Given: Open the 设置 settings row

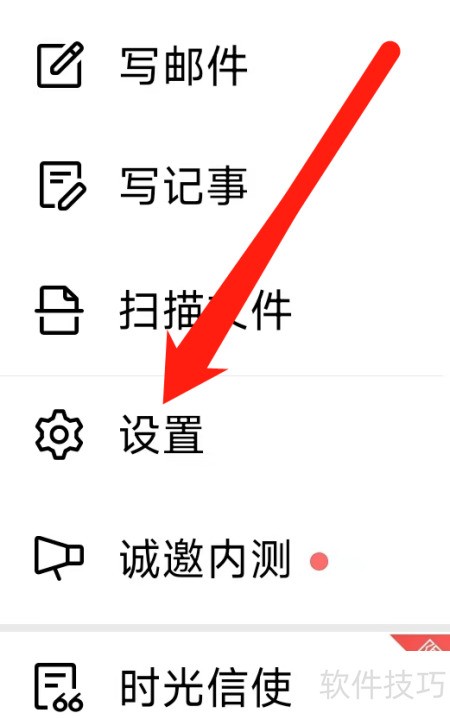Looking at the screenshot, I should [225, 434].
